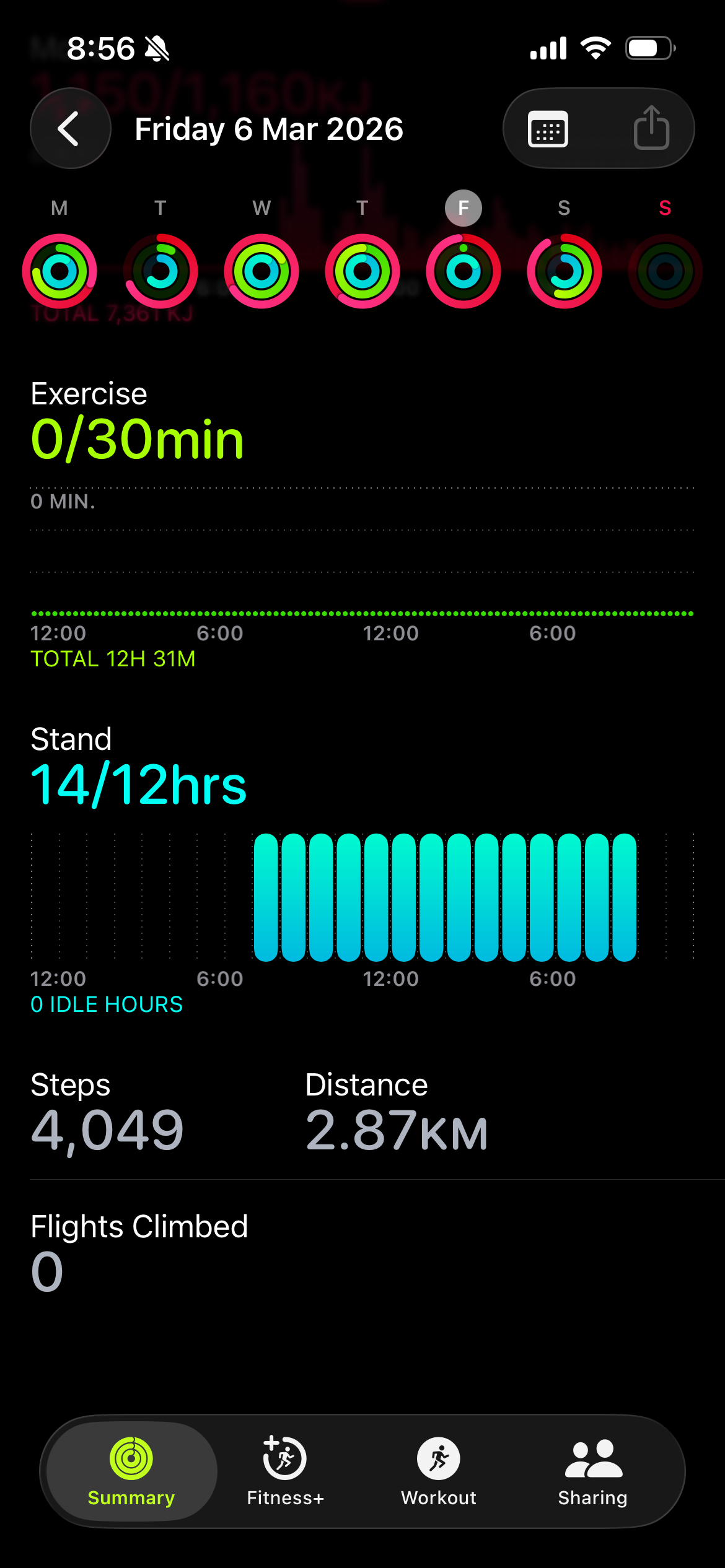The width and height of the screenshot is (725, 1568).
Task: Go back from the Friday 6 Mar view
Action: point(70,129)
